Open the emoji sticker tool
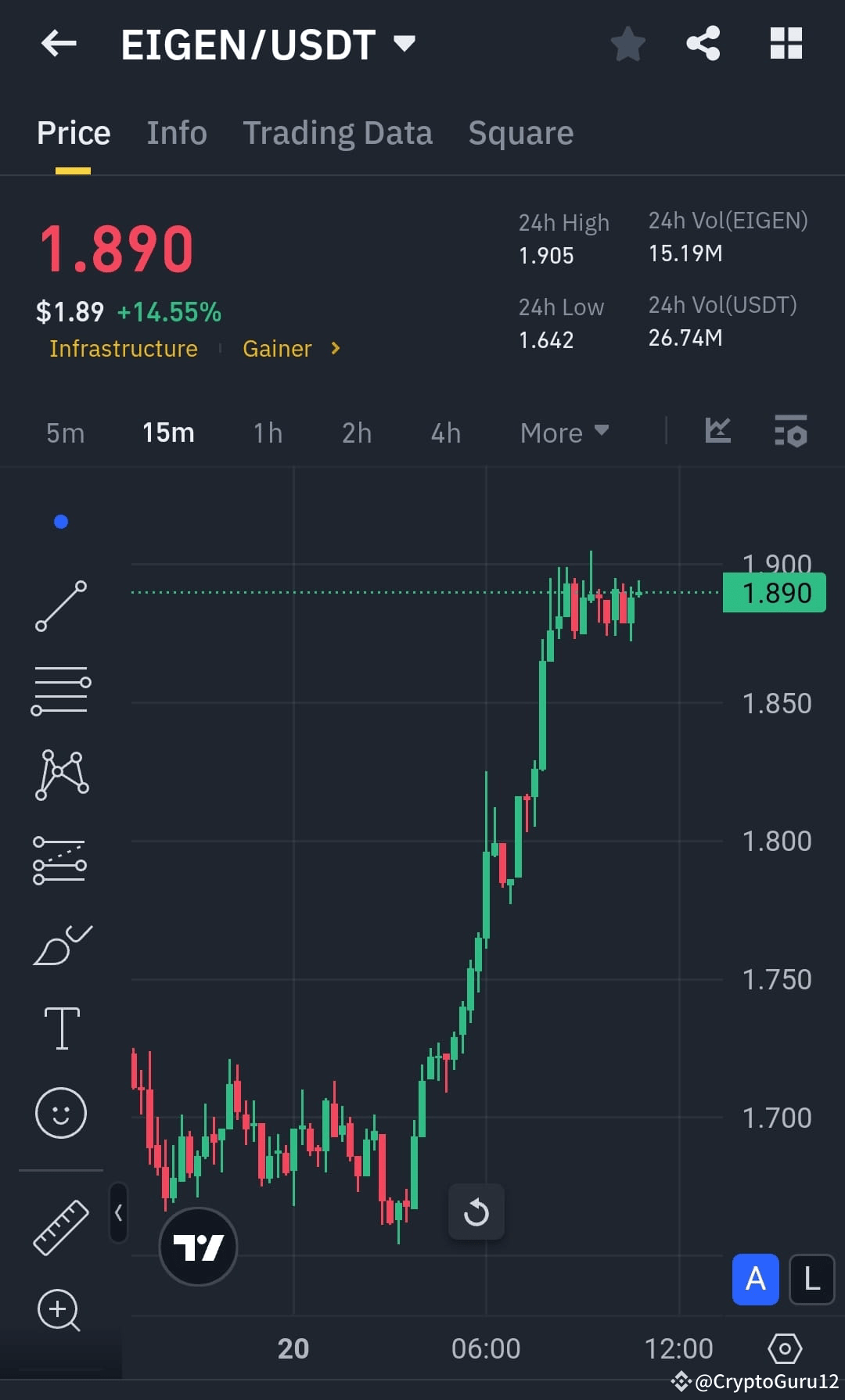 61,1112
